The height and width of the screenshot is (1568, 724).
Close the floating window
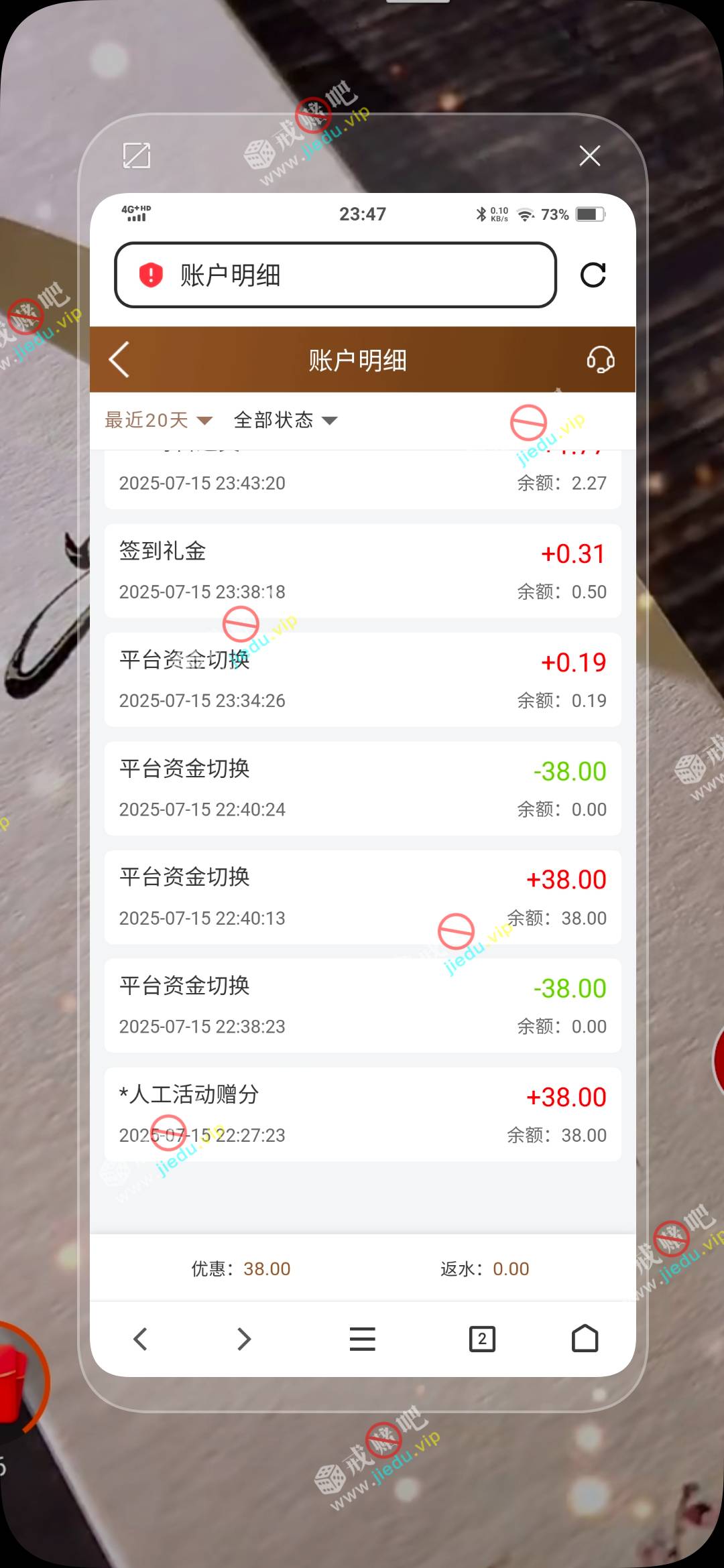coord(589,155)
